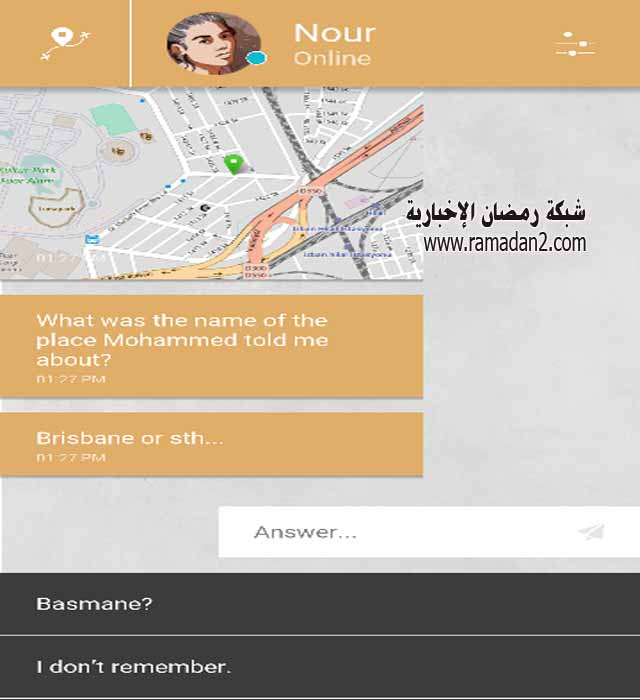Image resolution: width=640 pixels, height=700 pixels.
Task: Open the map route icon
Action: 65,43
